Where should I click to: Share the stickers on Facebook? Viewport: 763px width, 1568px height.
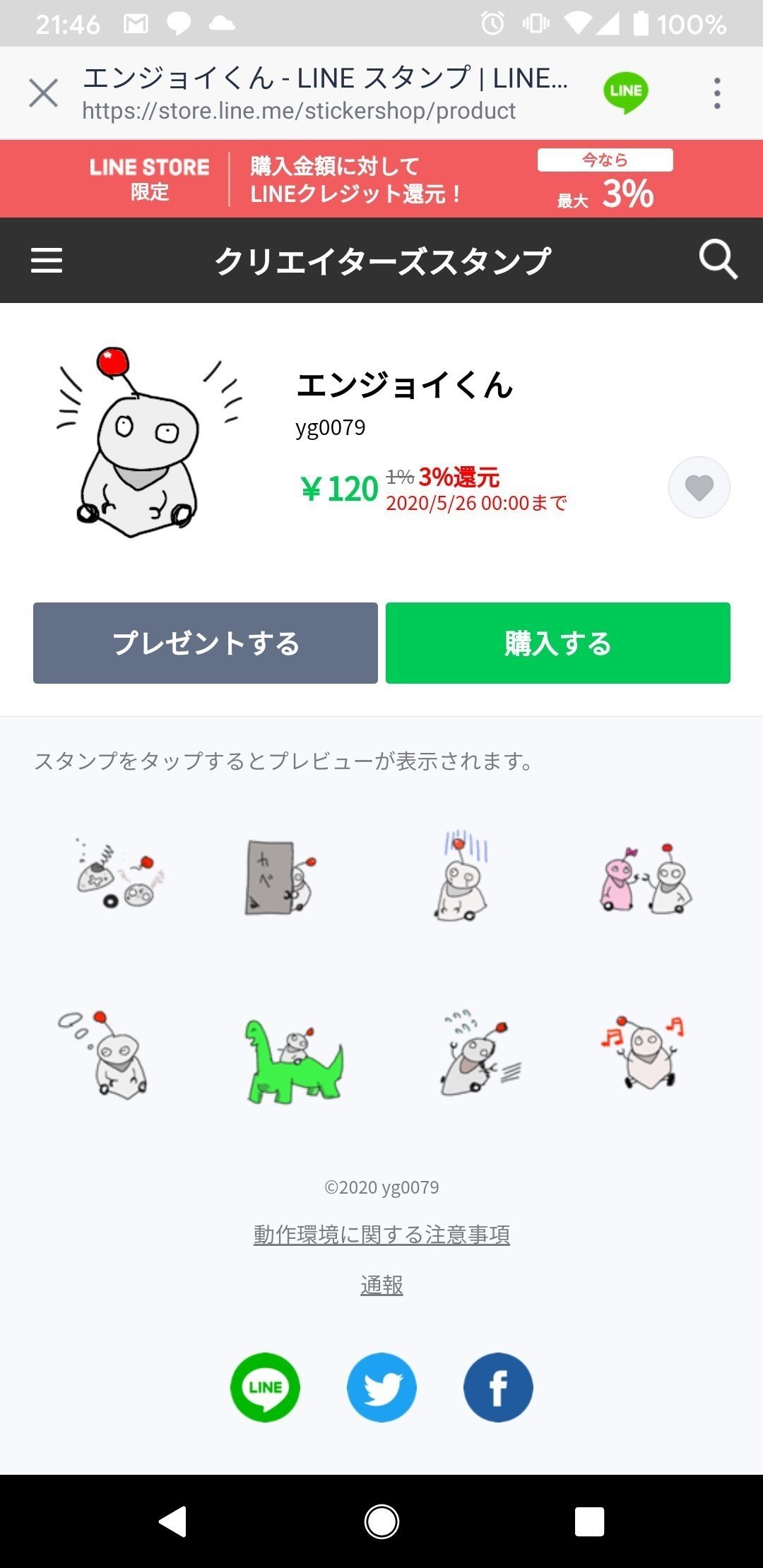(498, 1387)
